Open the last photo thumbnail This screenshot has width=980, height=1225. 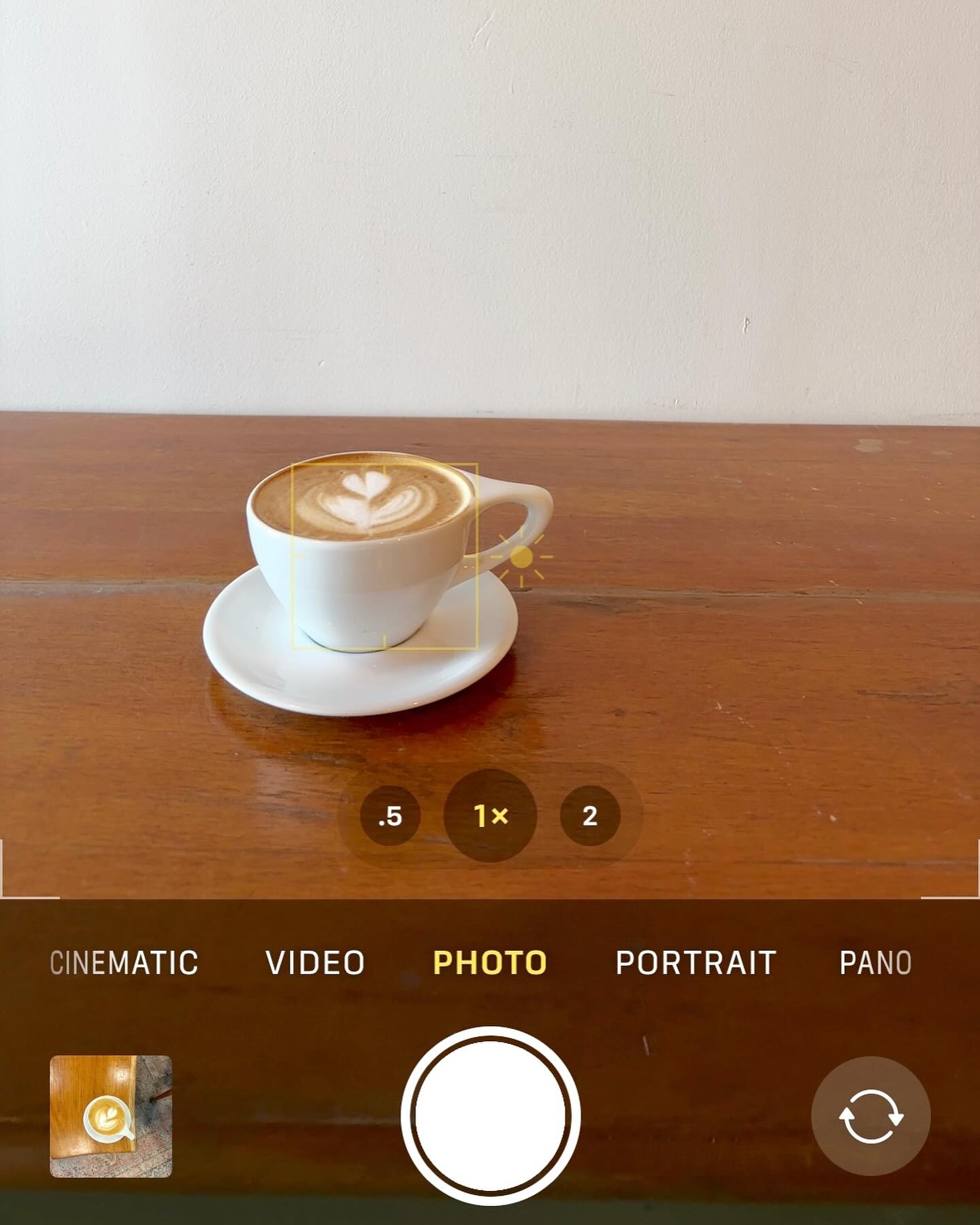[111, 1116]
